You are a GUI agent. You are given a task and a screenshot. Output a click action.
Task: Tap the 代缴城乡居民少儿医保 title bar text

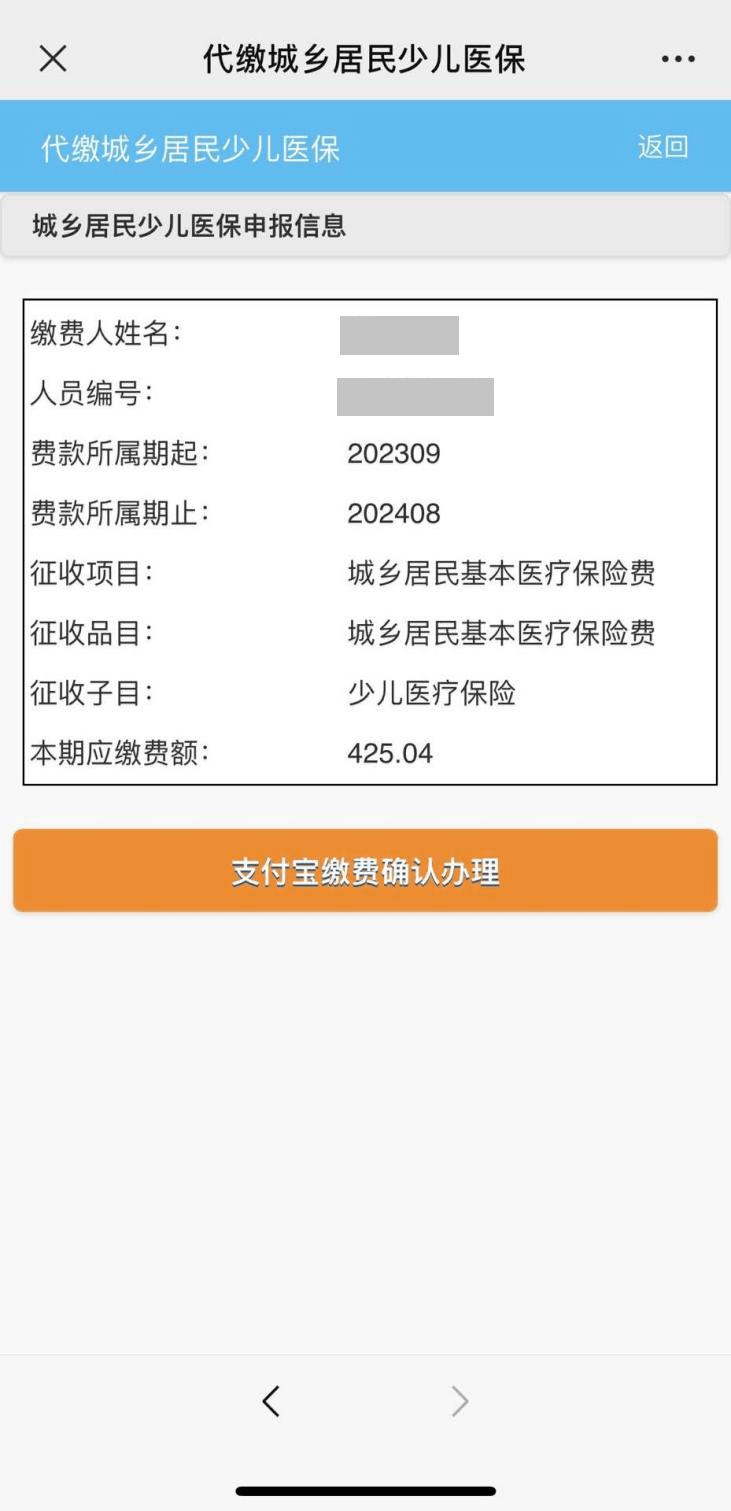[x=365, y=58]
